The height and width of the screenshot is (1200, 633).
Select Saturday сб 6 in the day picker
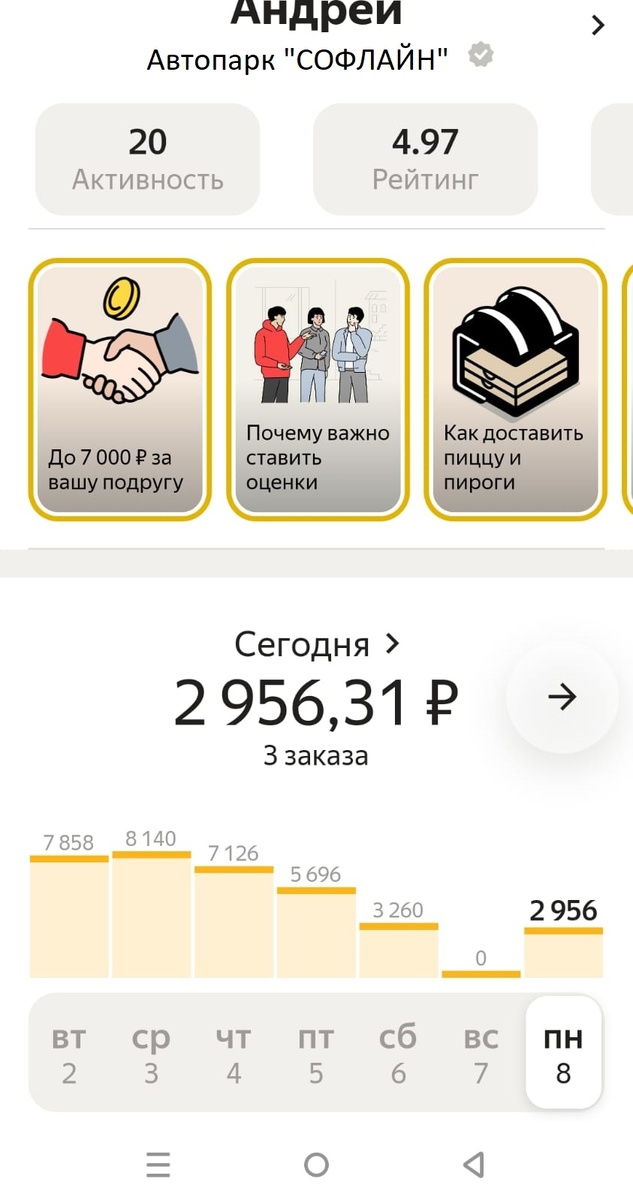pos(398,1053)
